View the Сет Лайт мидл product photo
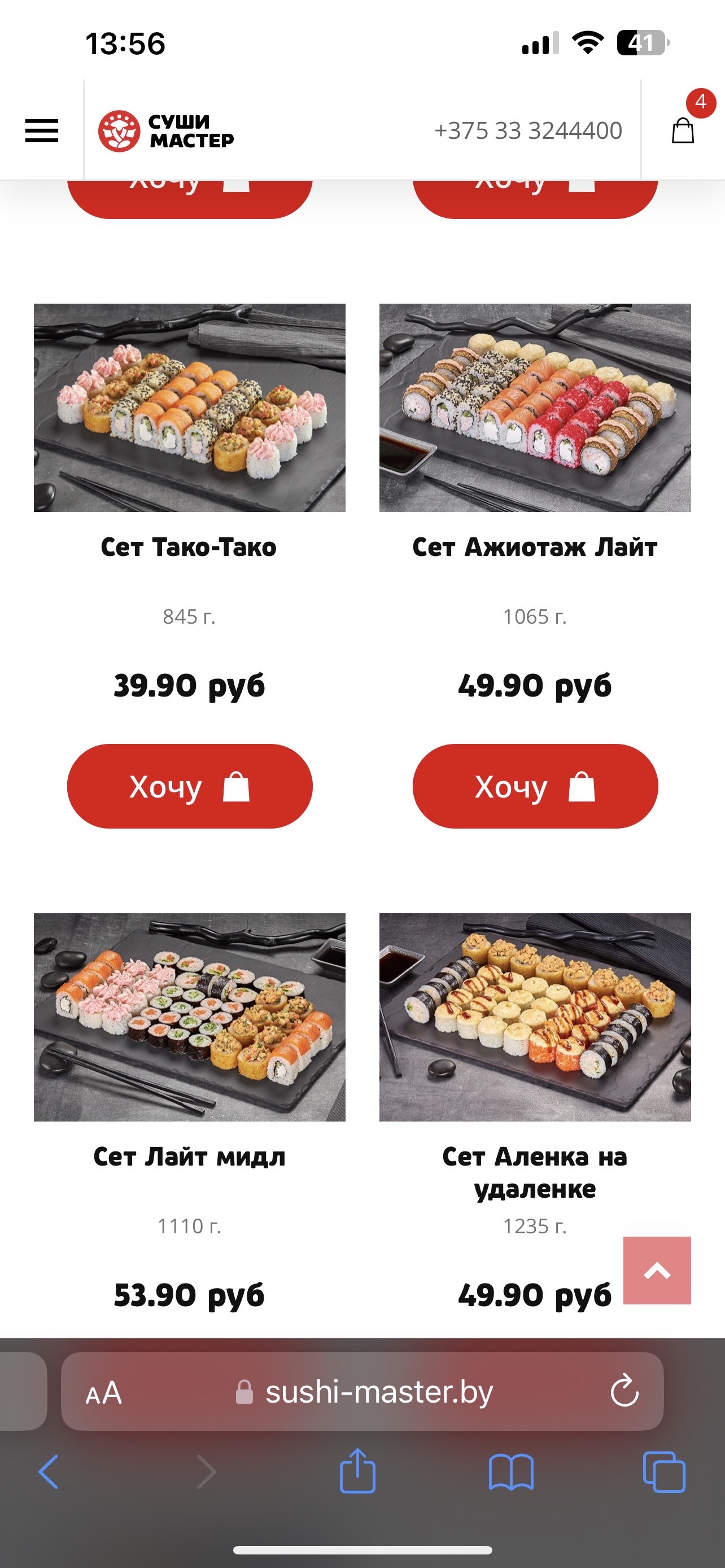Image resolution: width=725 pixels, height=1568 pixels. coord(189,1017)
